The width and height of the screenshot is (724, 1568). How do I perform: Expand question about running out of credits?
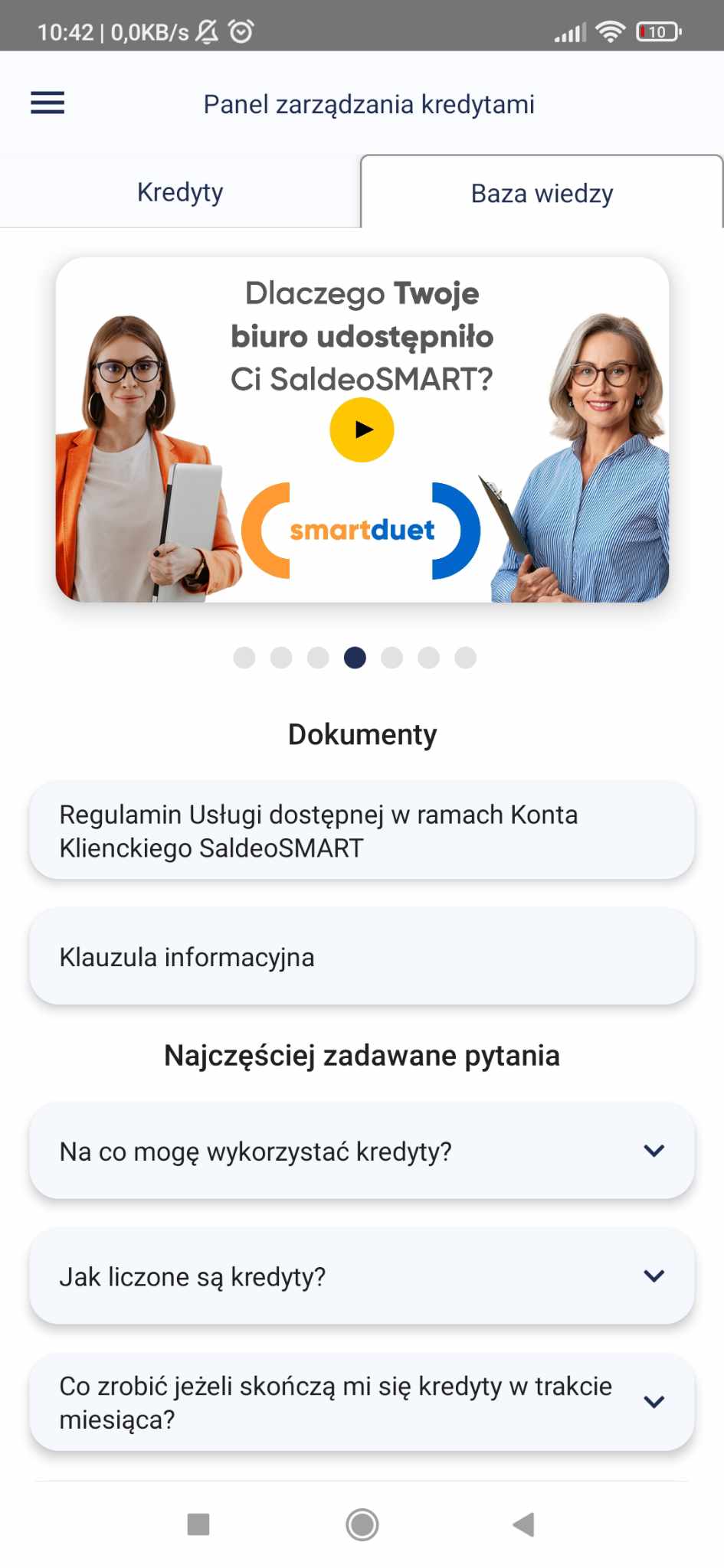tap(362, 1402)
